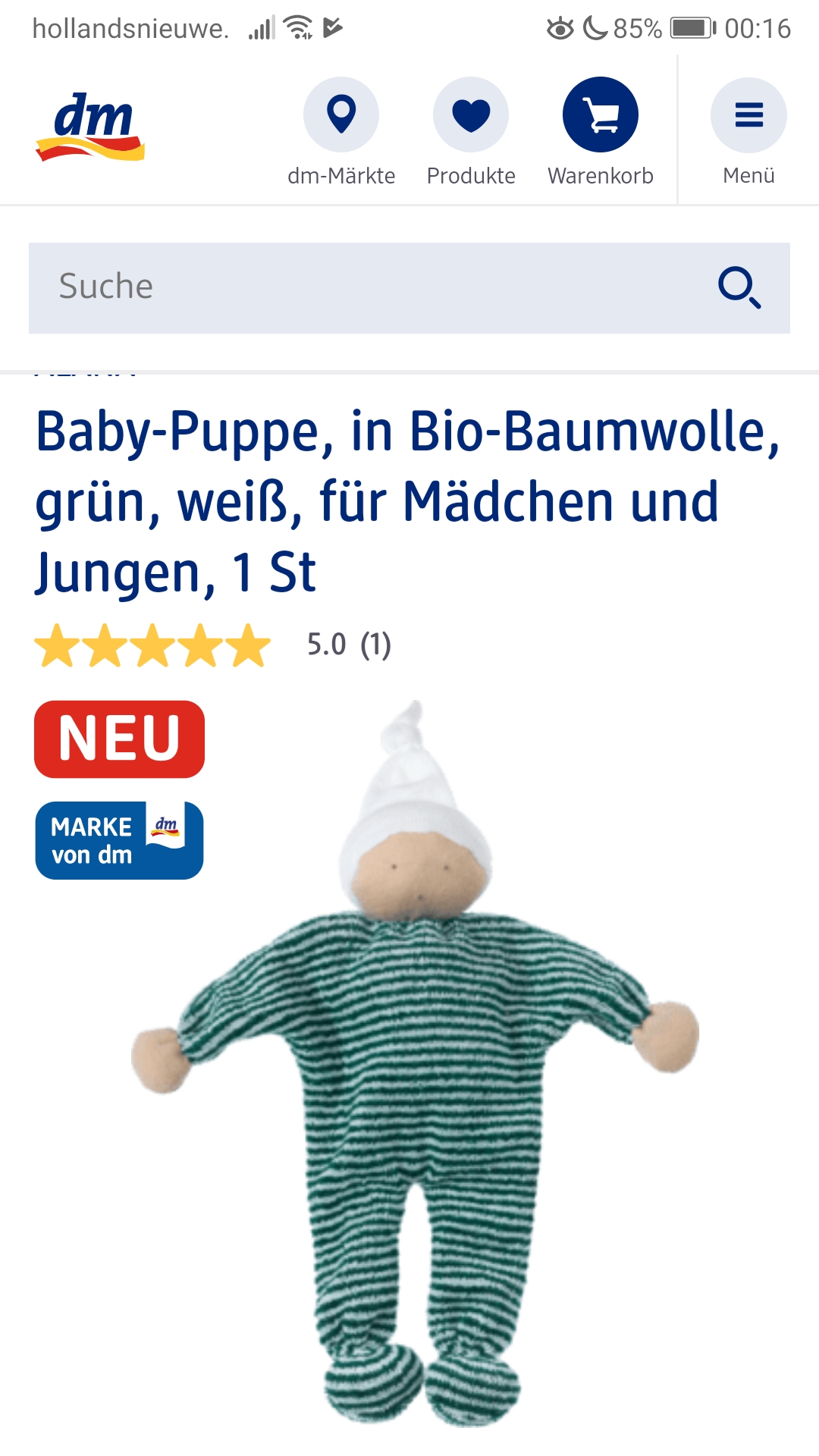Go to dm homepage via logo
This screenshot has width=819, height=1456.
tap(90, 127)
